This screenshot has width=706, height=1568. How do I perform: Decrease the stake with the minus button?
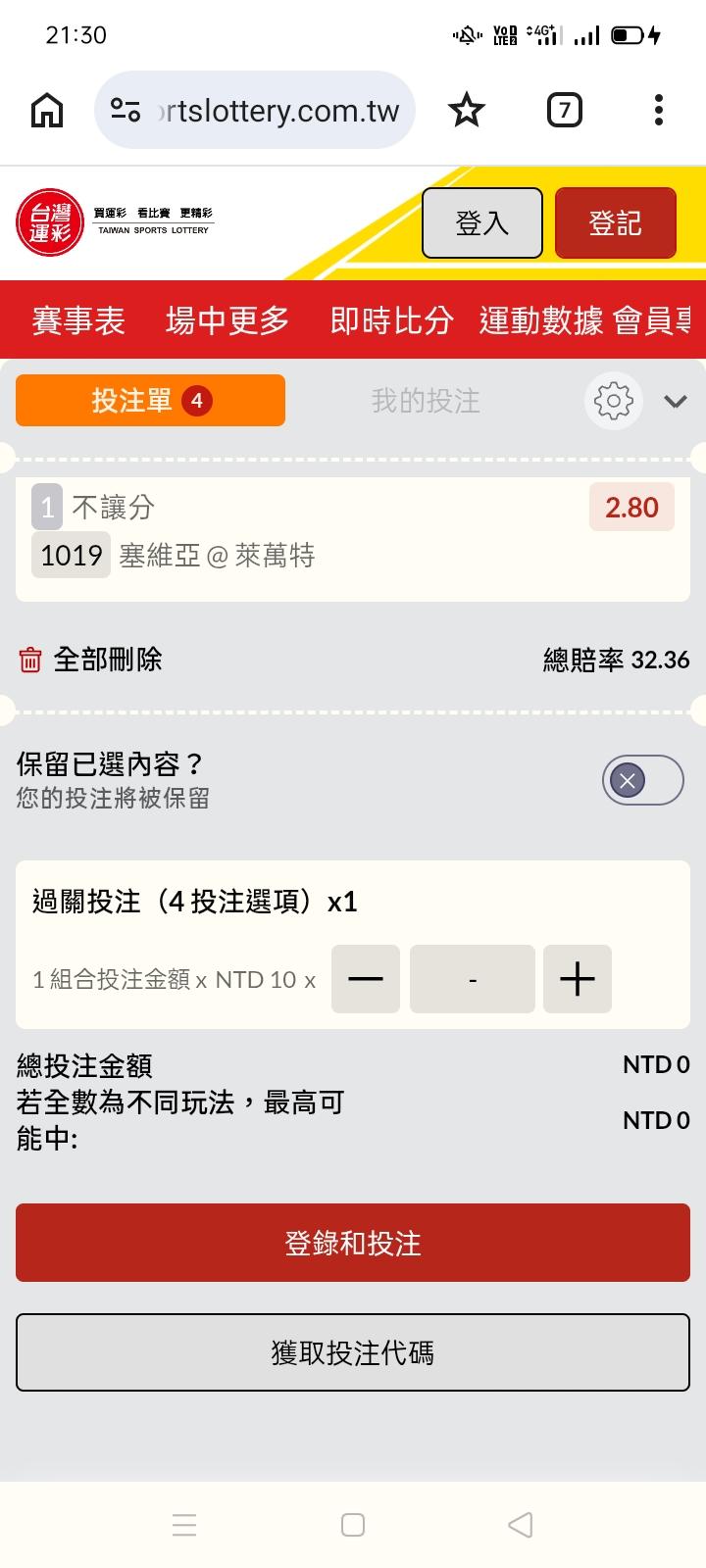click(x=366, y=978)
